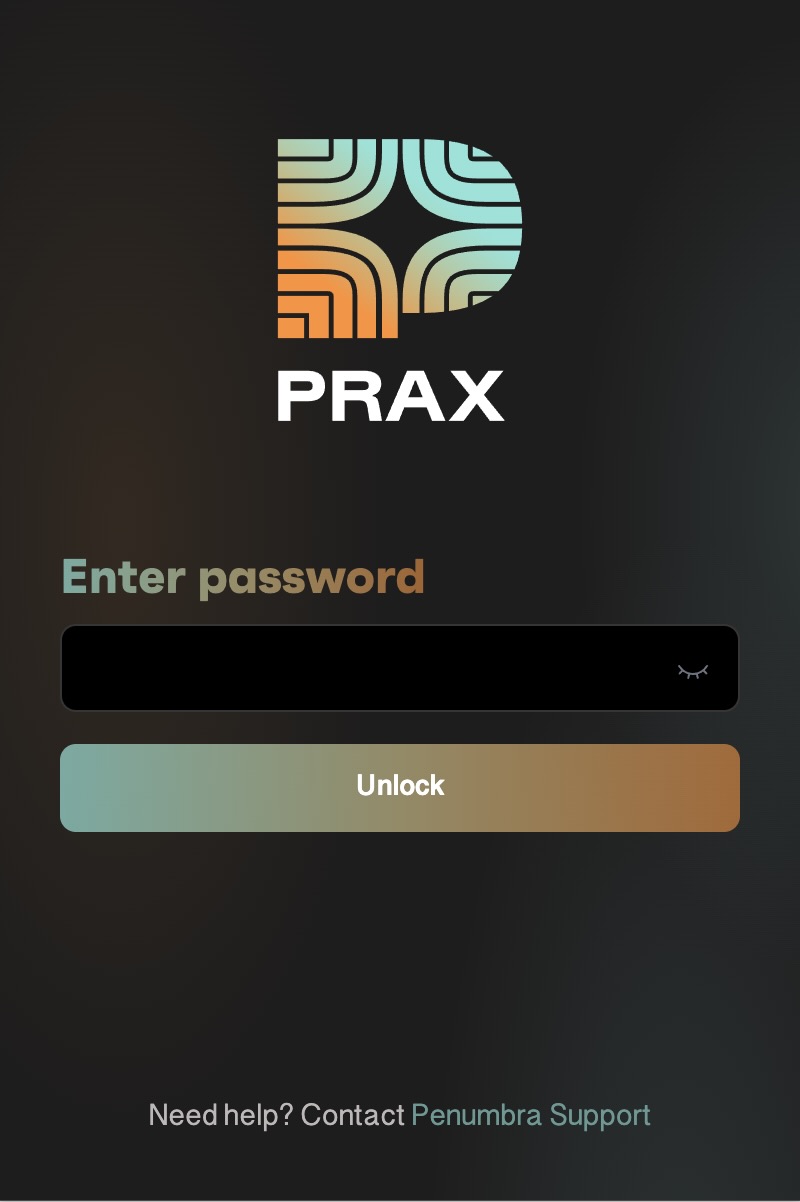
Task: Click the gradient Unlock bar
Action: 400,787
